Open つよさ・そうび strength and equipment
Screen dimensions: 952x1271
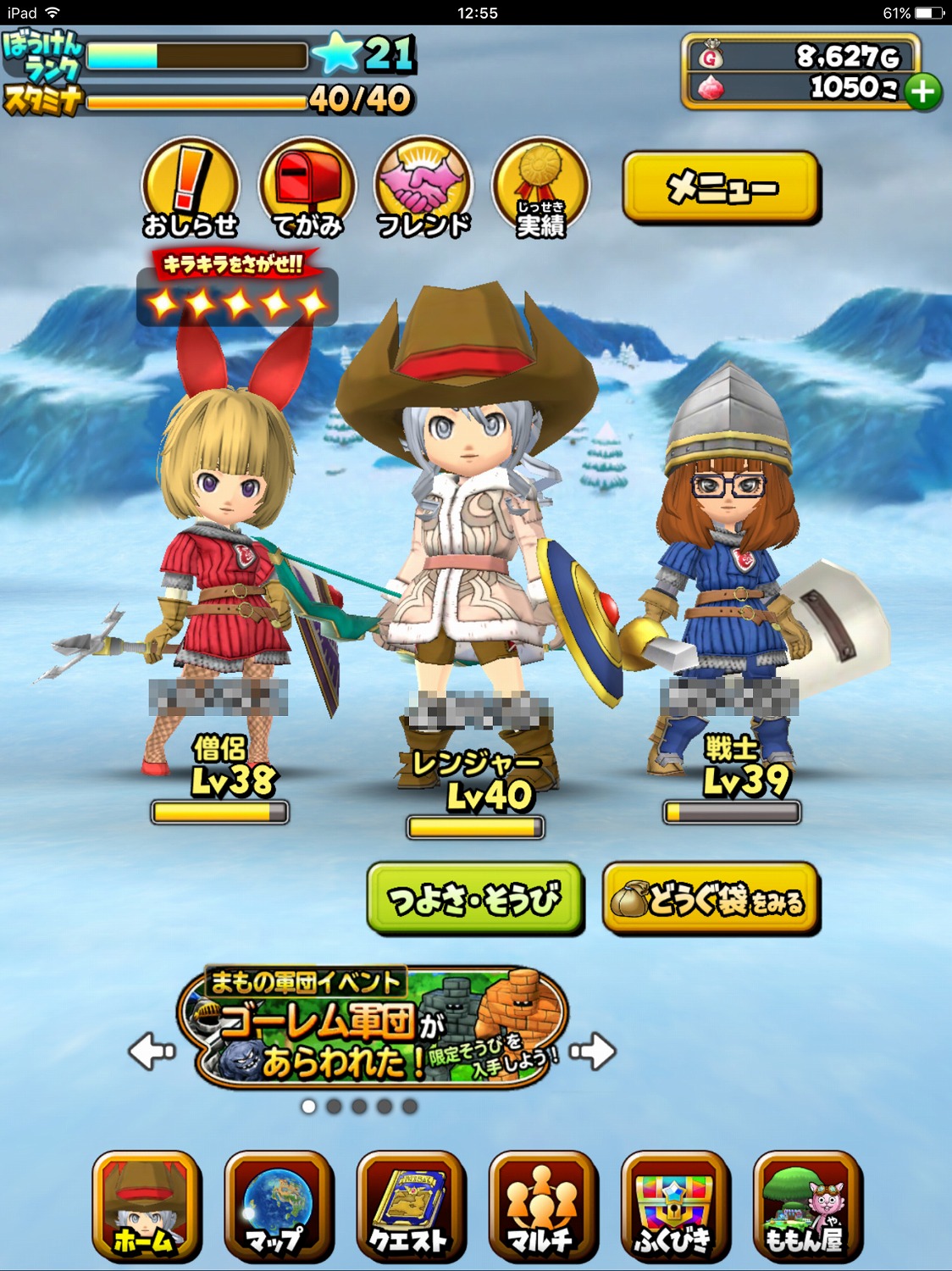[x=475, y=899]
